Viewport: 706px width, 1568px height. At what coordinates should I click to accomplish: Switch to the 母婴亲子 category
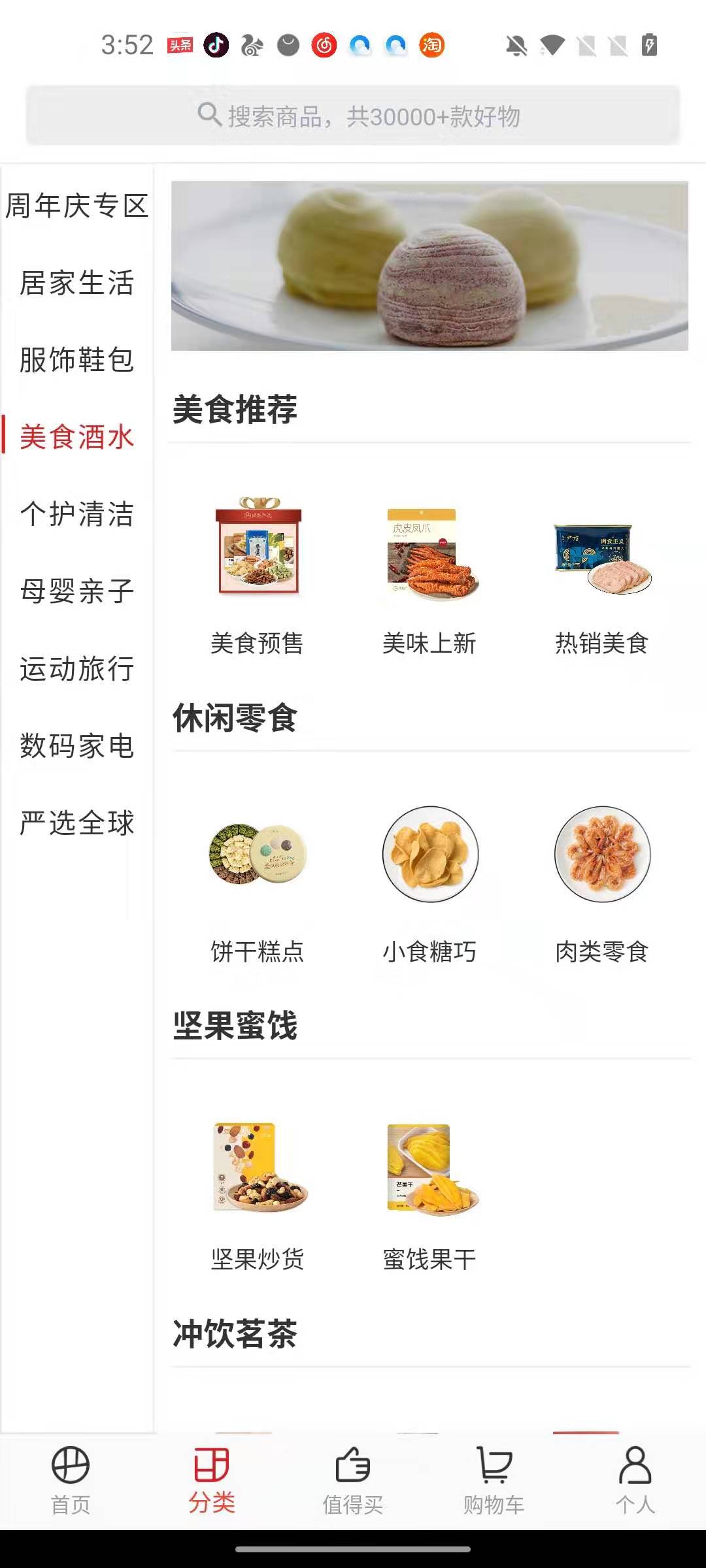[x=77, y=591]
